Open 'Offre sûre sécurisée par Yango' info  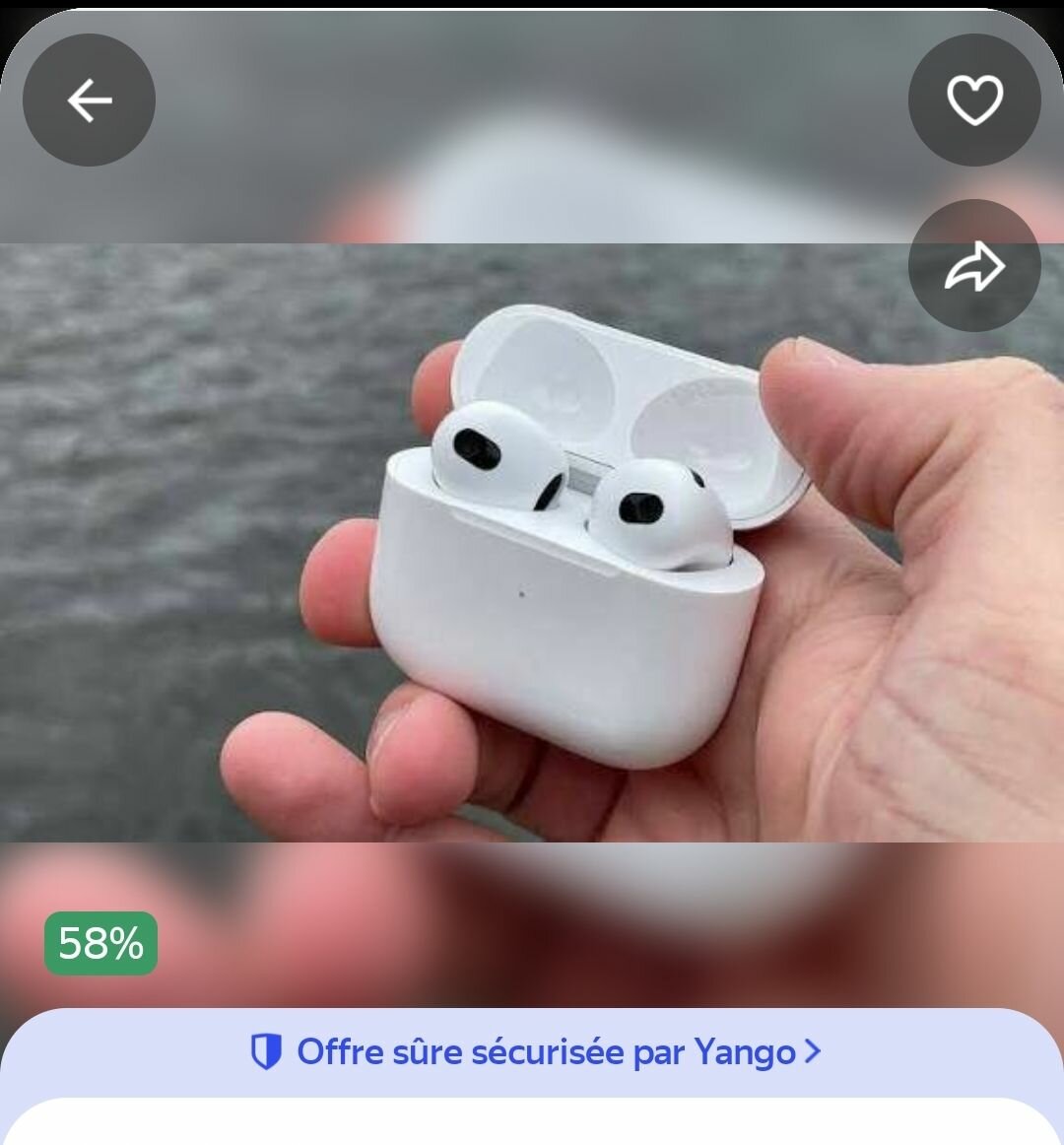click(x=536, y=1052)
